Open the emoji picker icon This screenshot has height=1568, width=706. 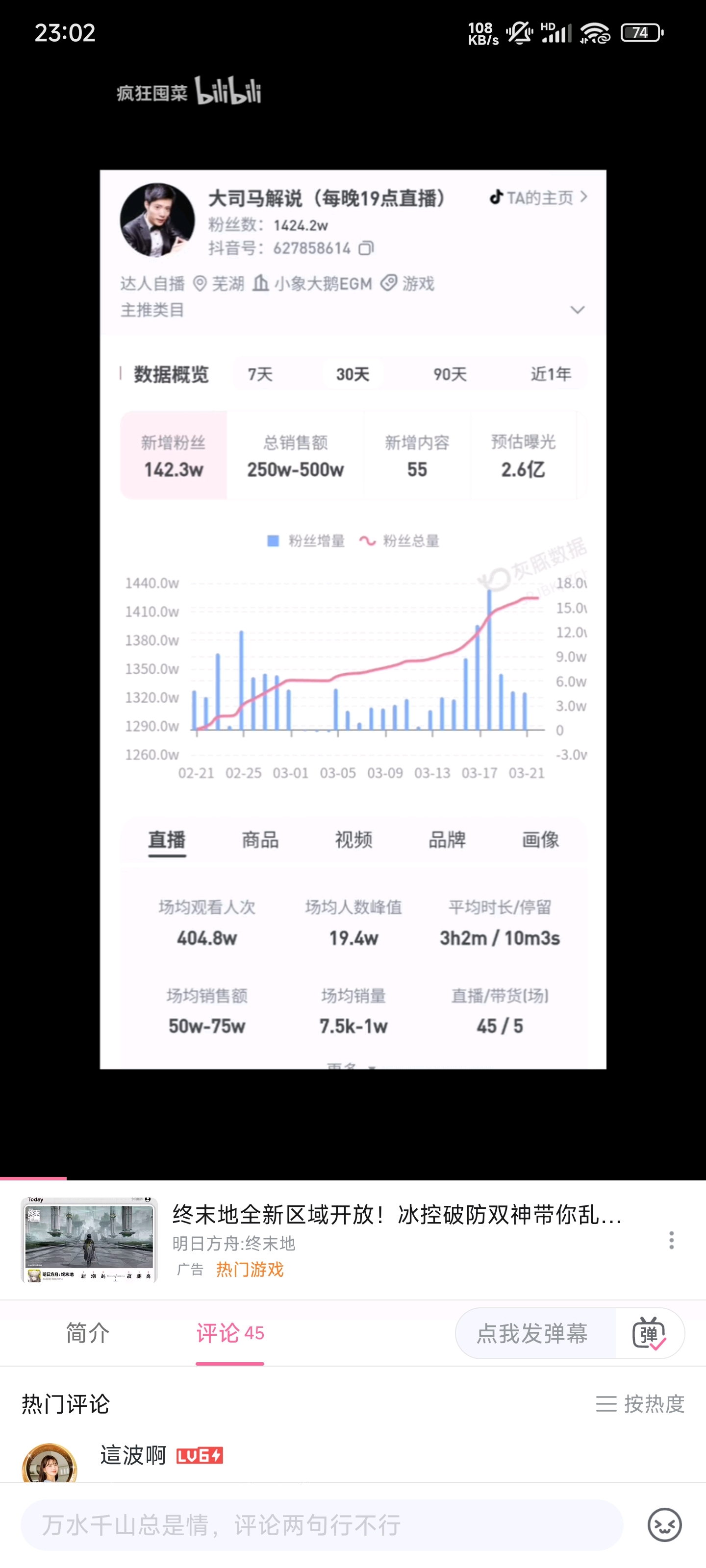point(664,1525)
